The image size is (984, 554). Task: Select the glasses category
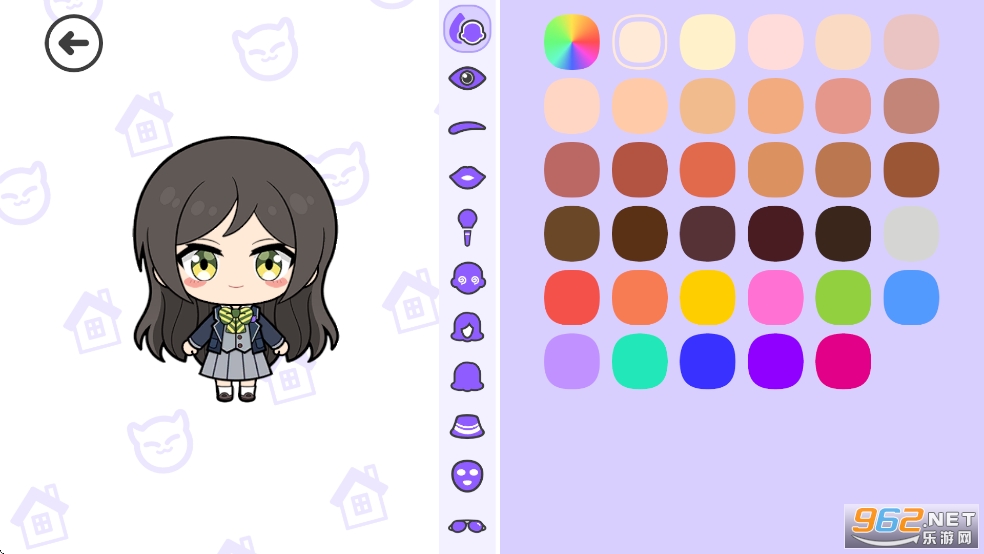(x=467, y=524)
